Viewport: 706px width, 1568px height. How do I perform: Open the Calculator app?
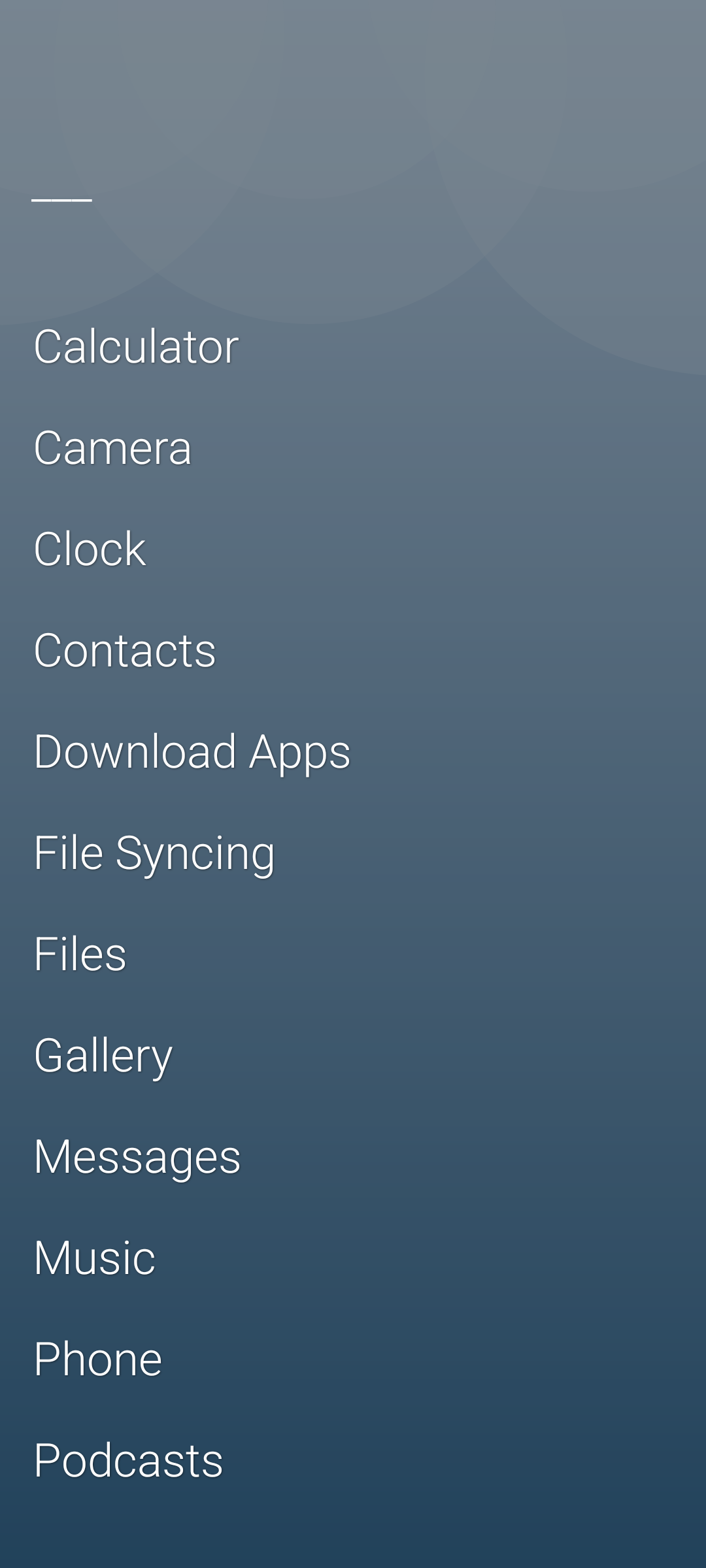click(136, 346)
